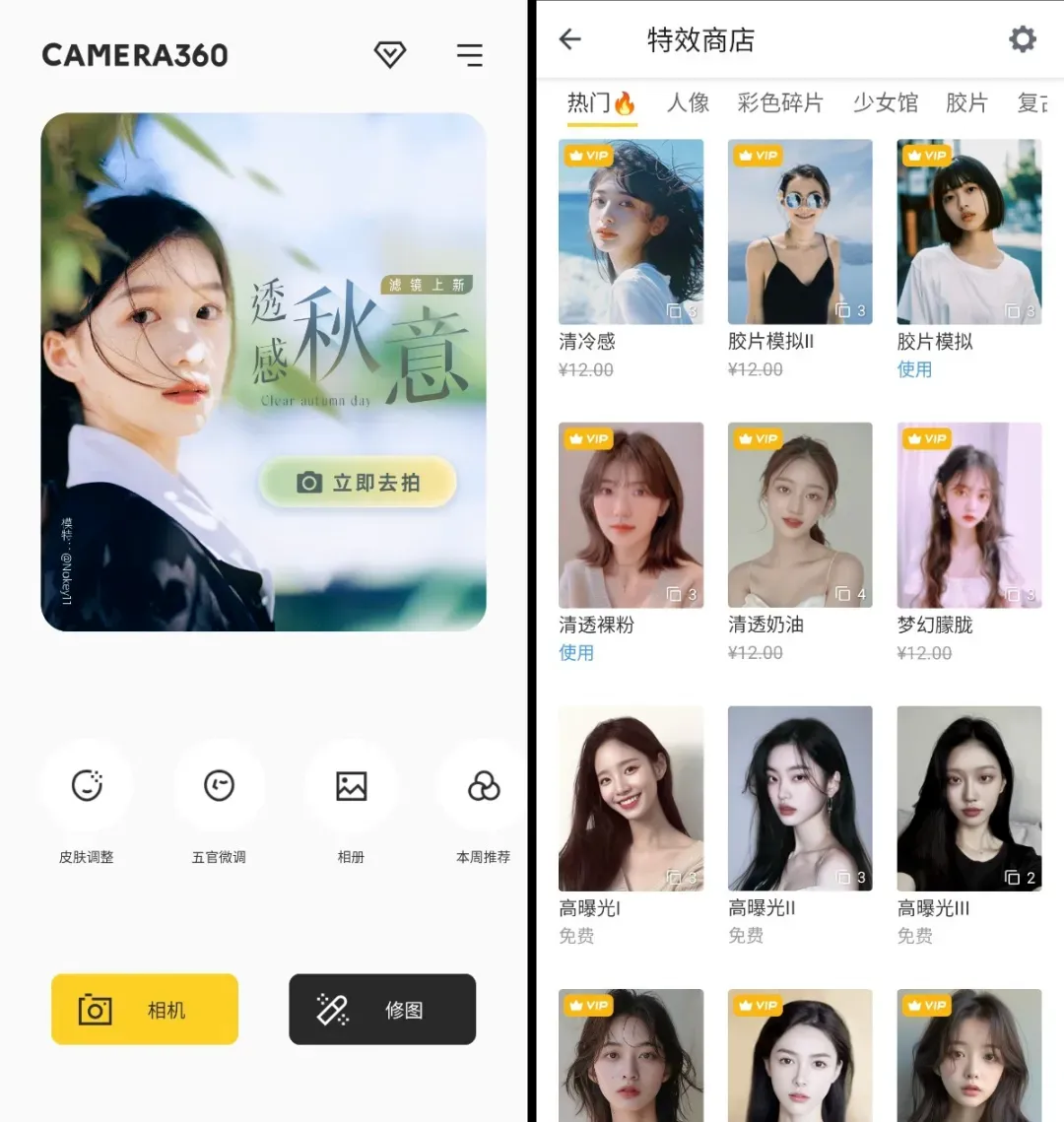Screen dimensions: 1064x1122
Task: Open the 修图 photo editing button
Action: 382,1010
